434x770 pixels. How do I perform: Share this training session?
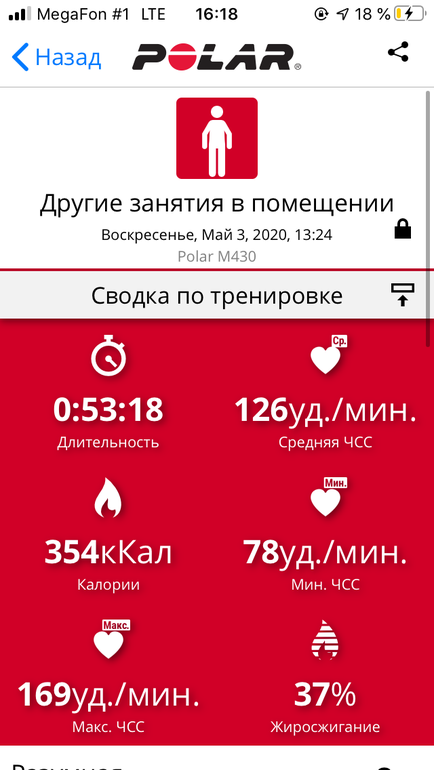click(x=398, y=52)
